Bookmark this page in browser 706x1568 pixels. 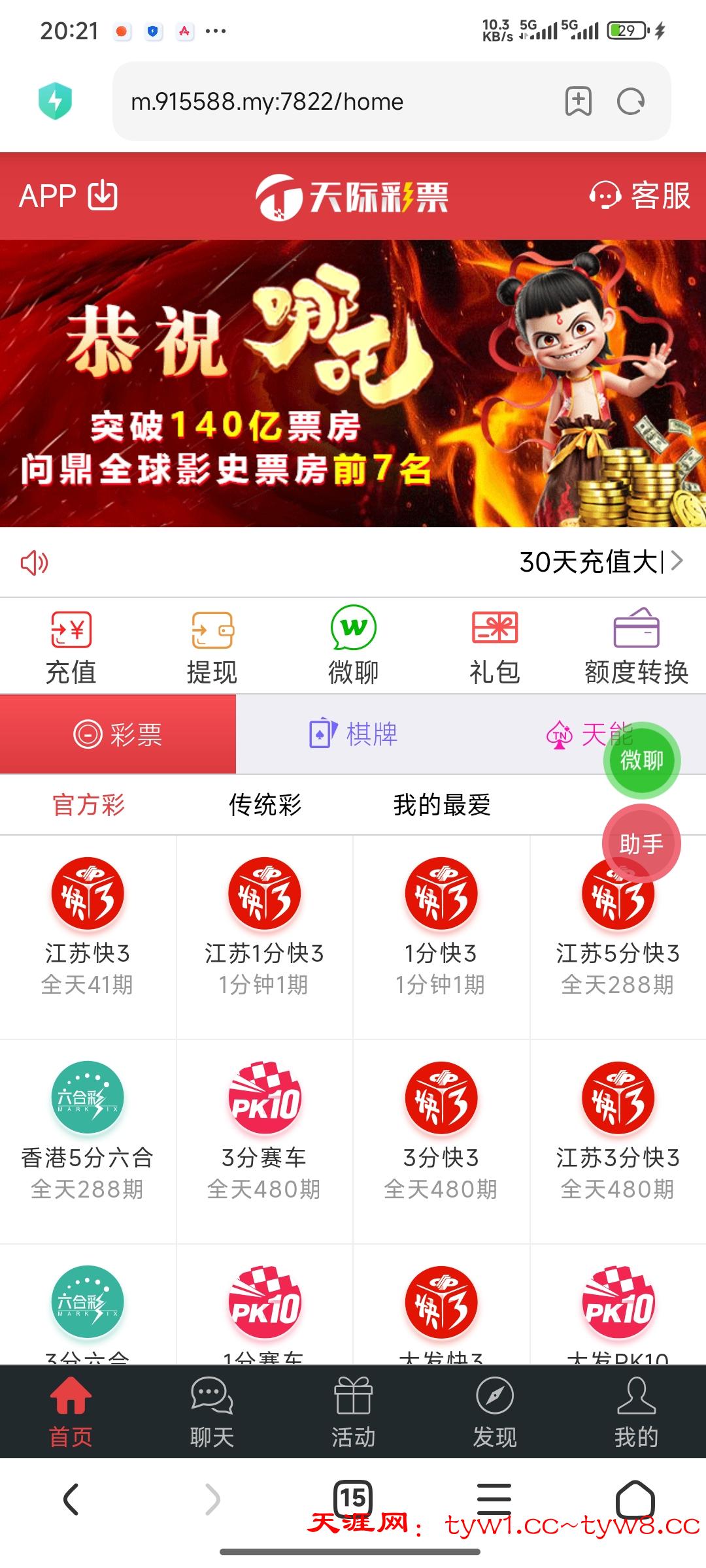(578, 102)
